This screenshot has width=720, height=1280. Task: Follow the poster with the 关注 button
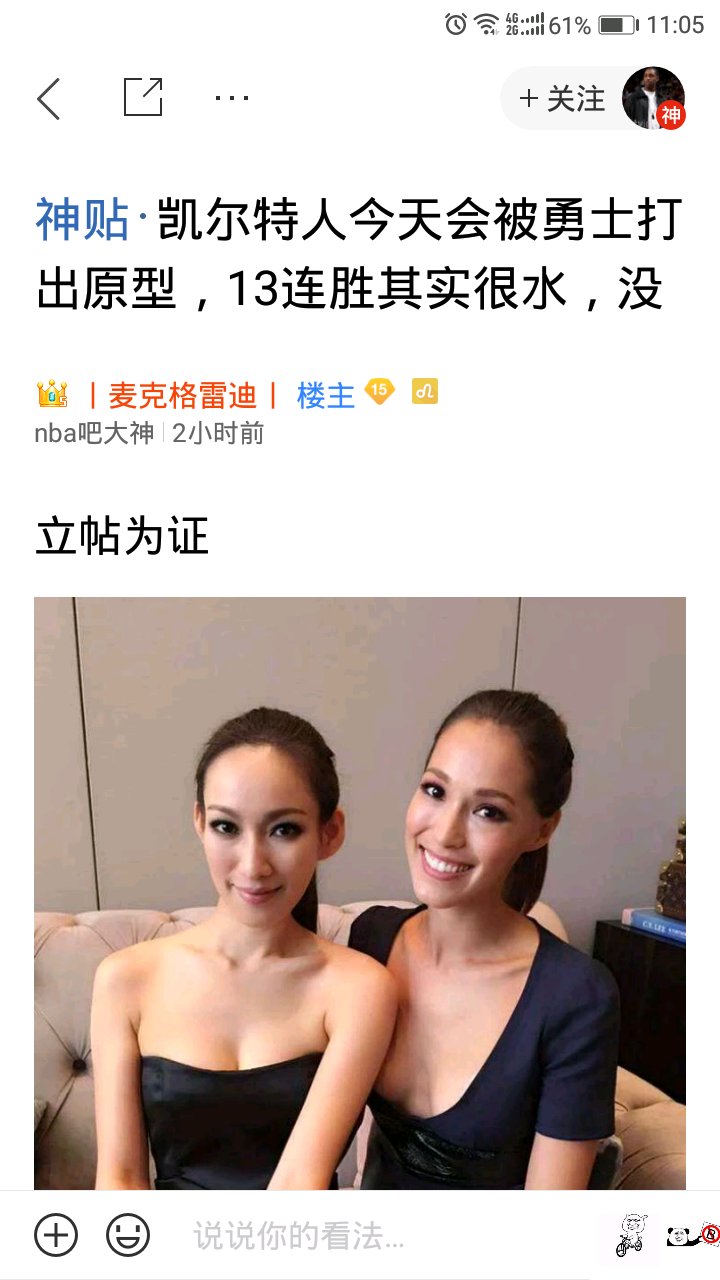pos(562,99)
